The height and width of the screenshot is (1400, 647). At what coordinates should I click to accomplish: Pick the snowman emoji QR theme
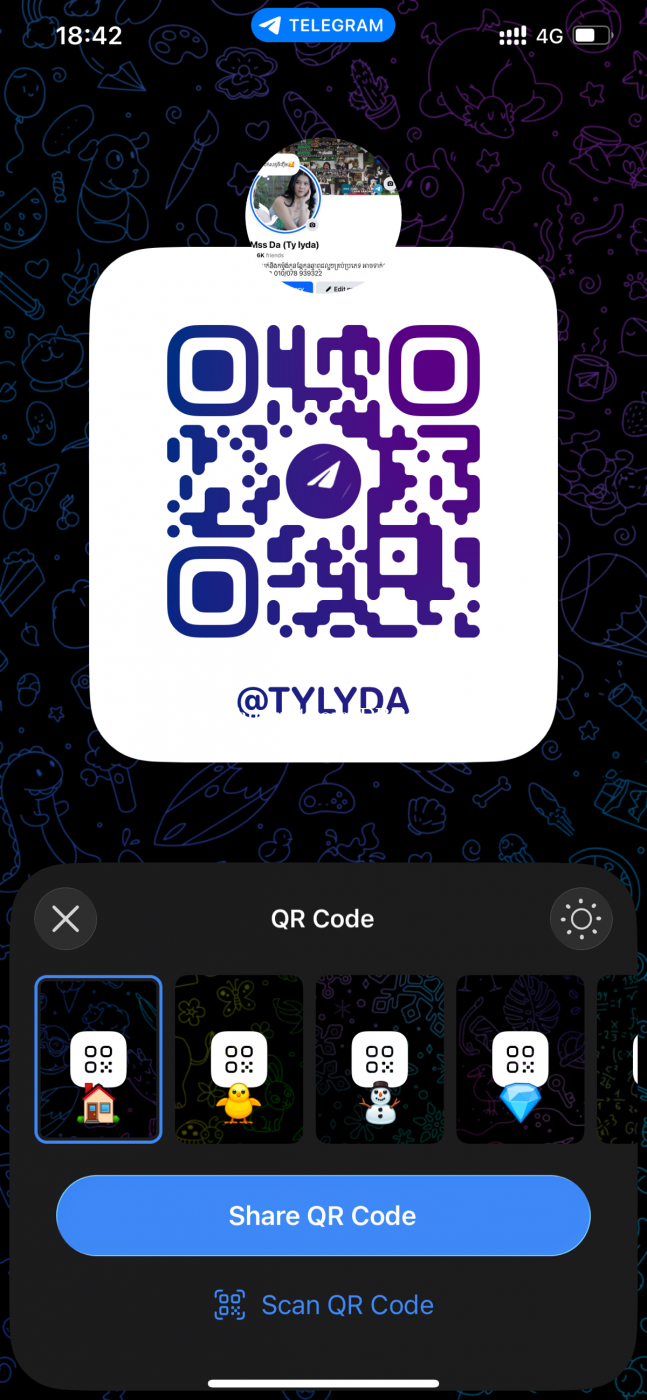(x=380, y=1059)
